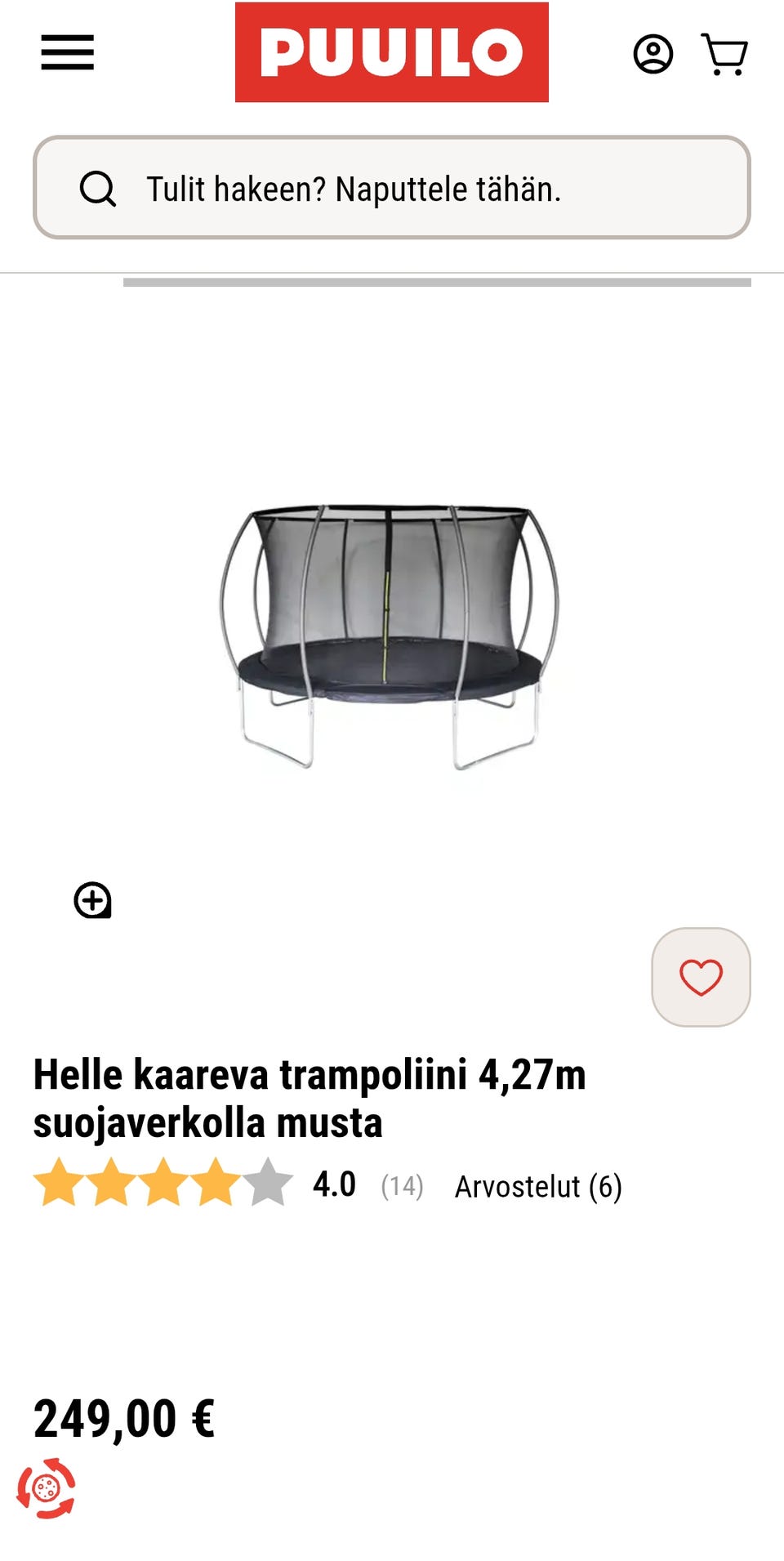Enlarge the trampoline product image
784x1561 pixels.
[390, 636]
